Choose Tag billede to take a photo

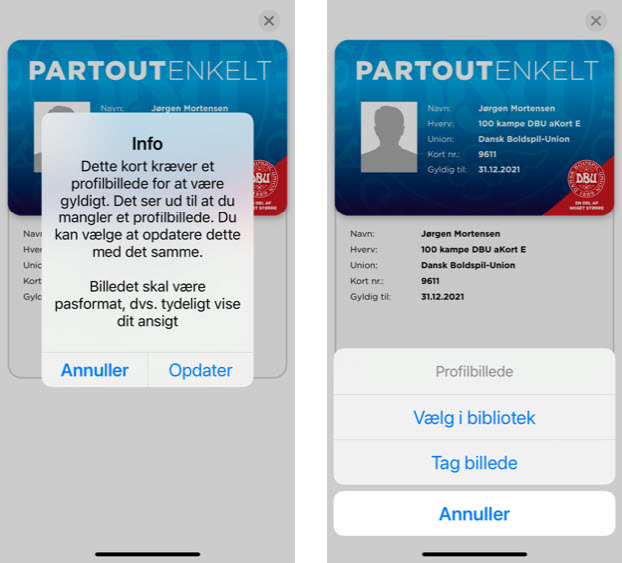pos(474,463)
